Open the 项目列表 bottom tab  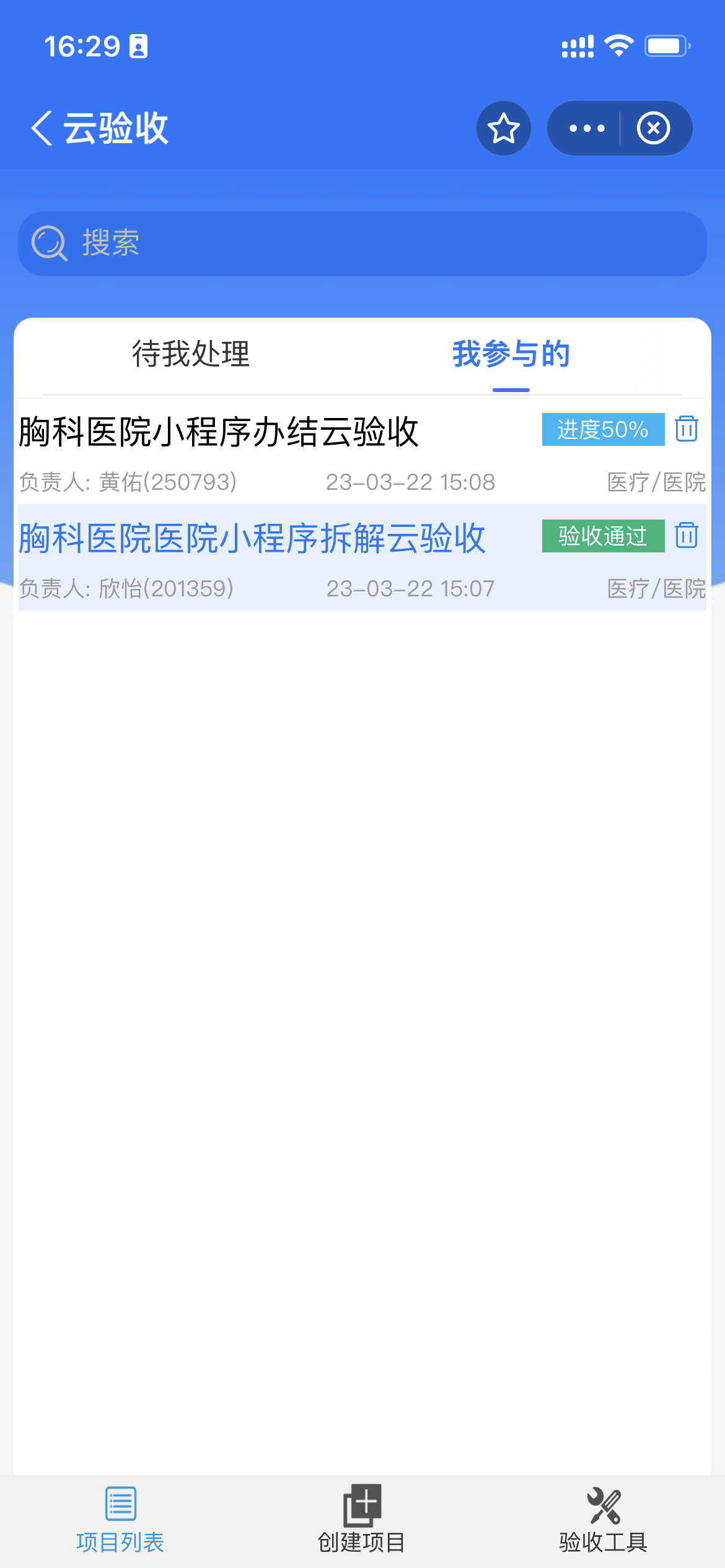point(120,1520)
